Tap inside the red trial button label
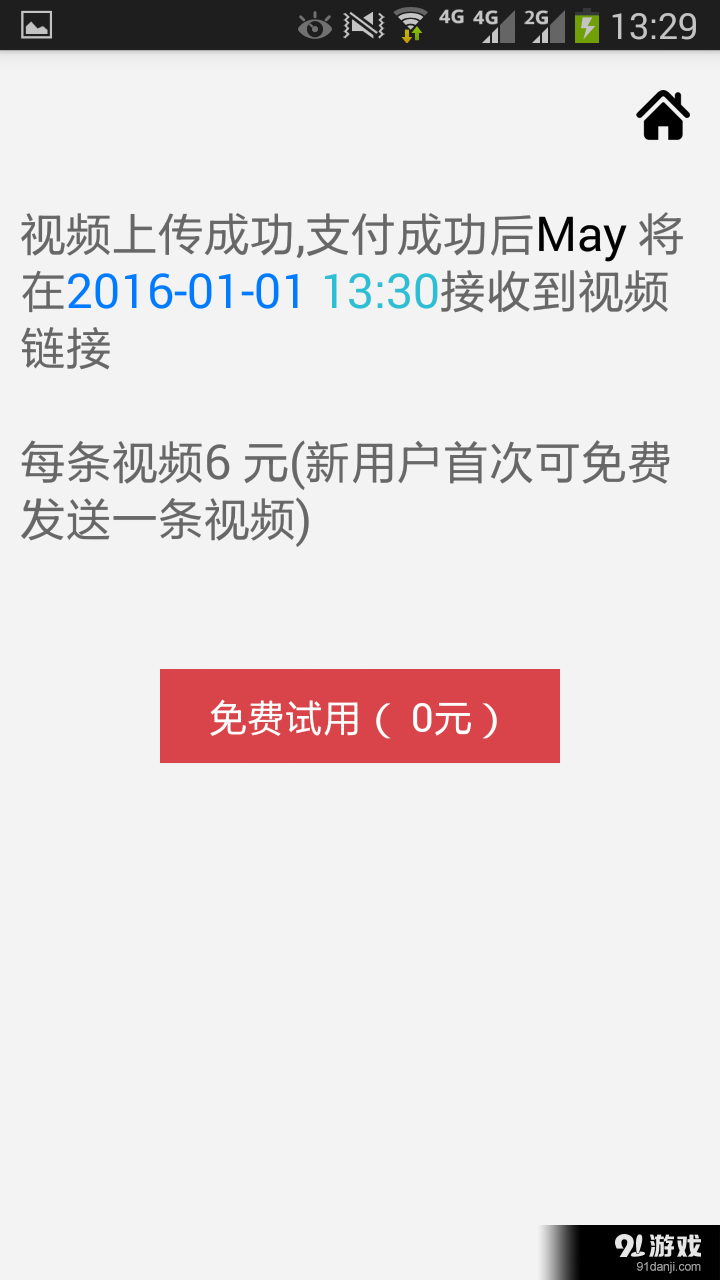 click(358, 716)
